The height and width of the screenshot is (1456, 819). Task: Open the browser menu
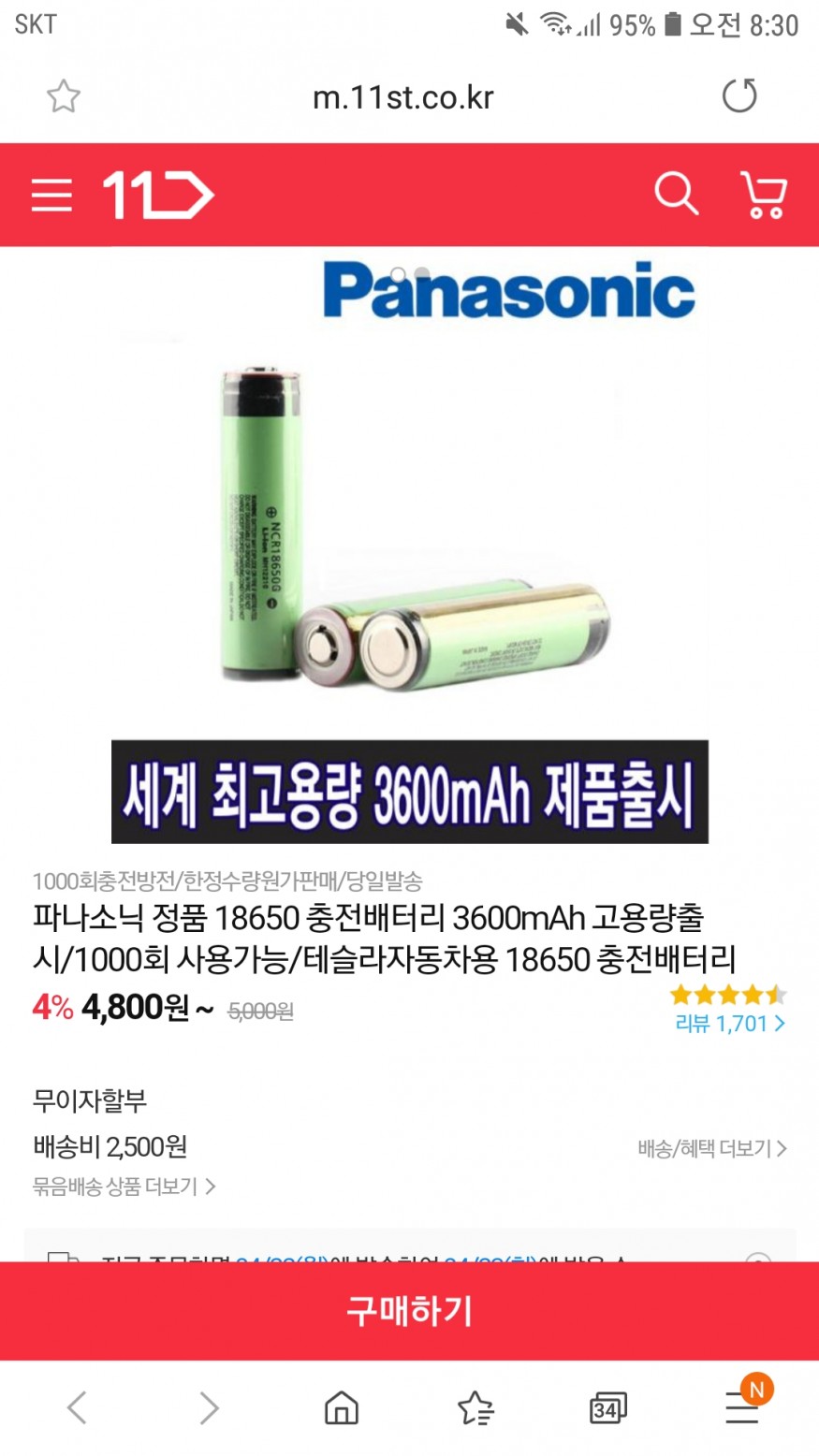click(742, 1406)
